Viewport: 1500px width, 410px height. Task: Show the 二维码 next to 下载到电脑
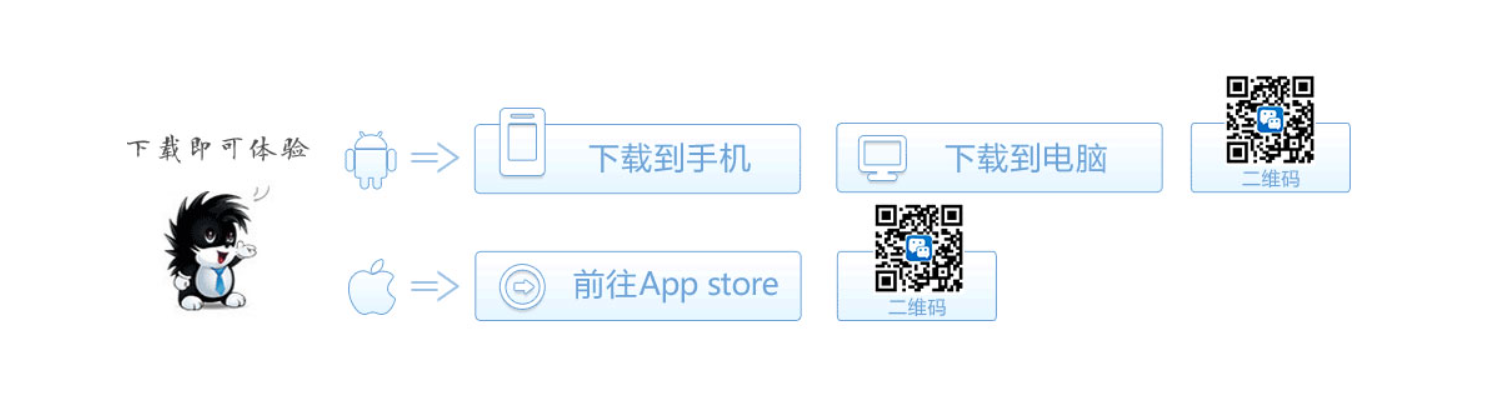(x=1270, y=160)
